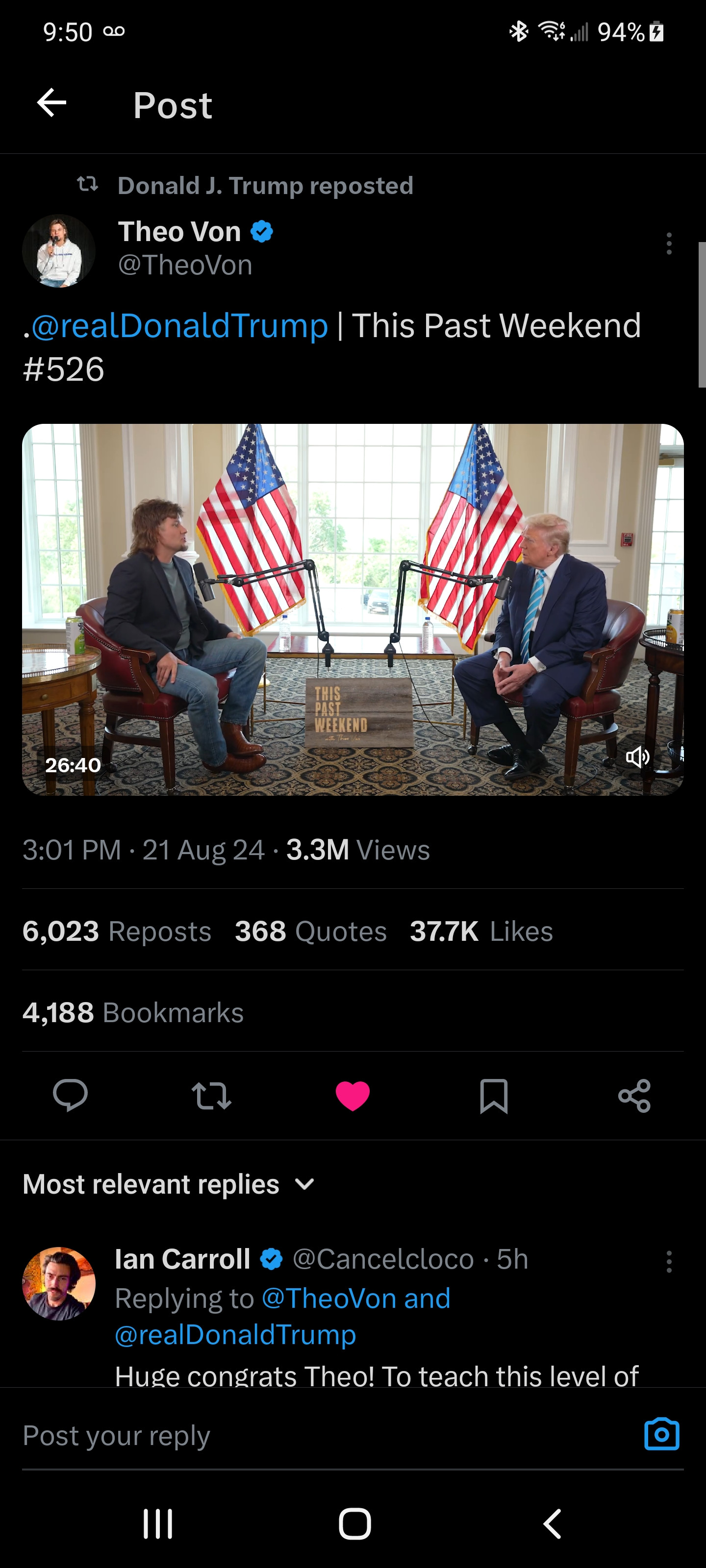Open the @realDonaldTrump mention in post text
Viewport: 706px width, 1568px height.
(180, 325)
